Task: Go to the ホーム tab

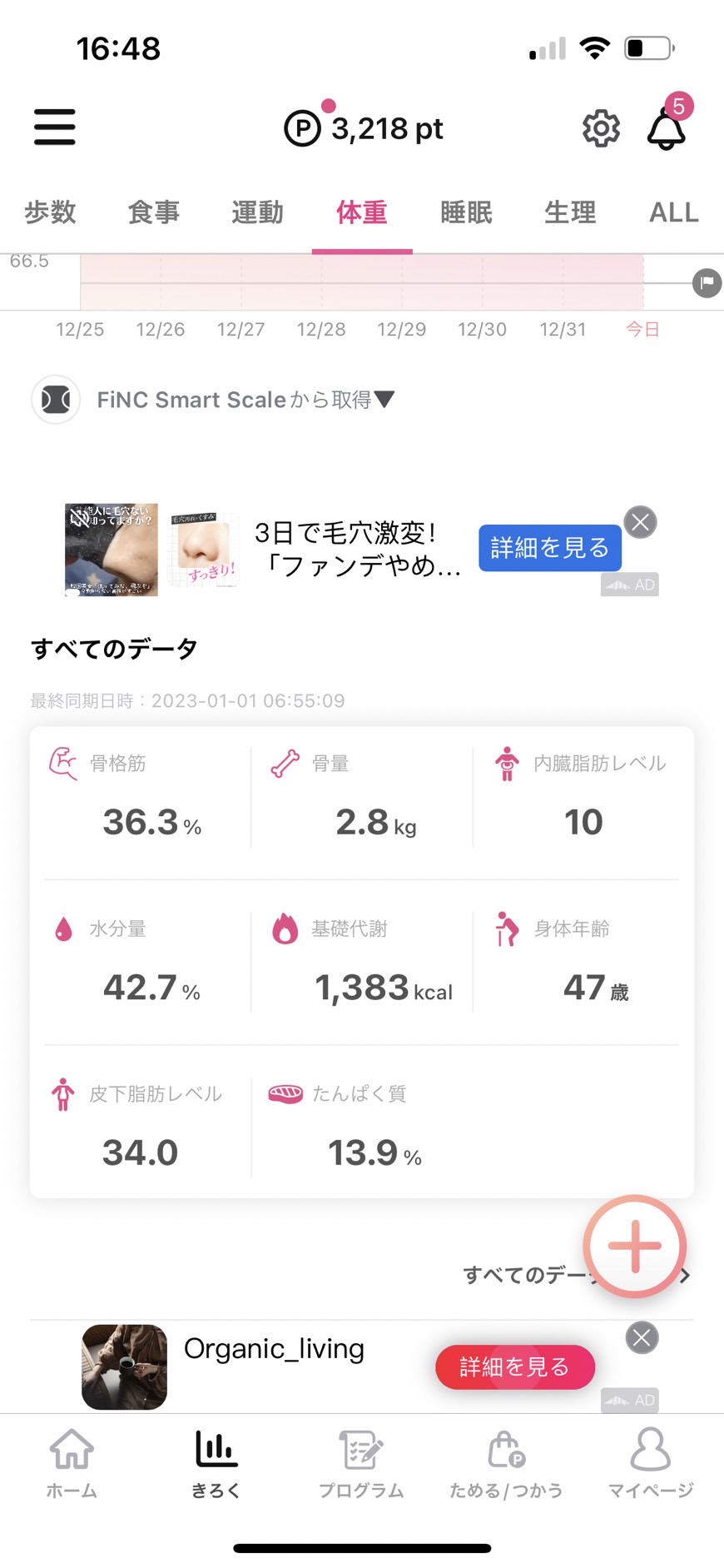Action: point(72,1463)
